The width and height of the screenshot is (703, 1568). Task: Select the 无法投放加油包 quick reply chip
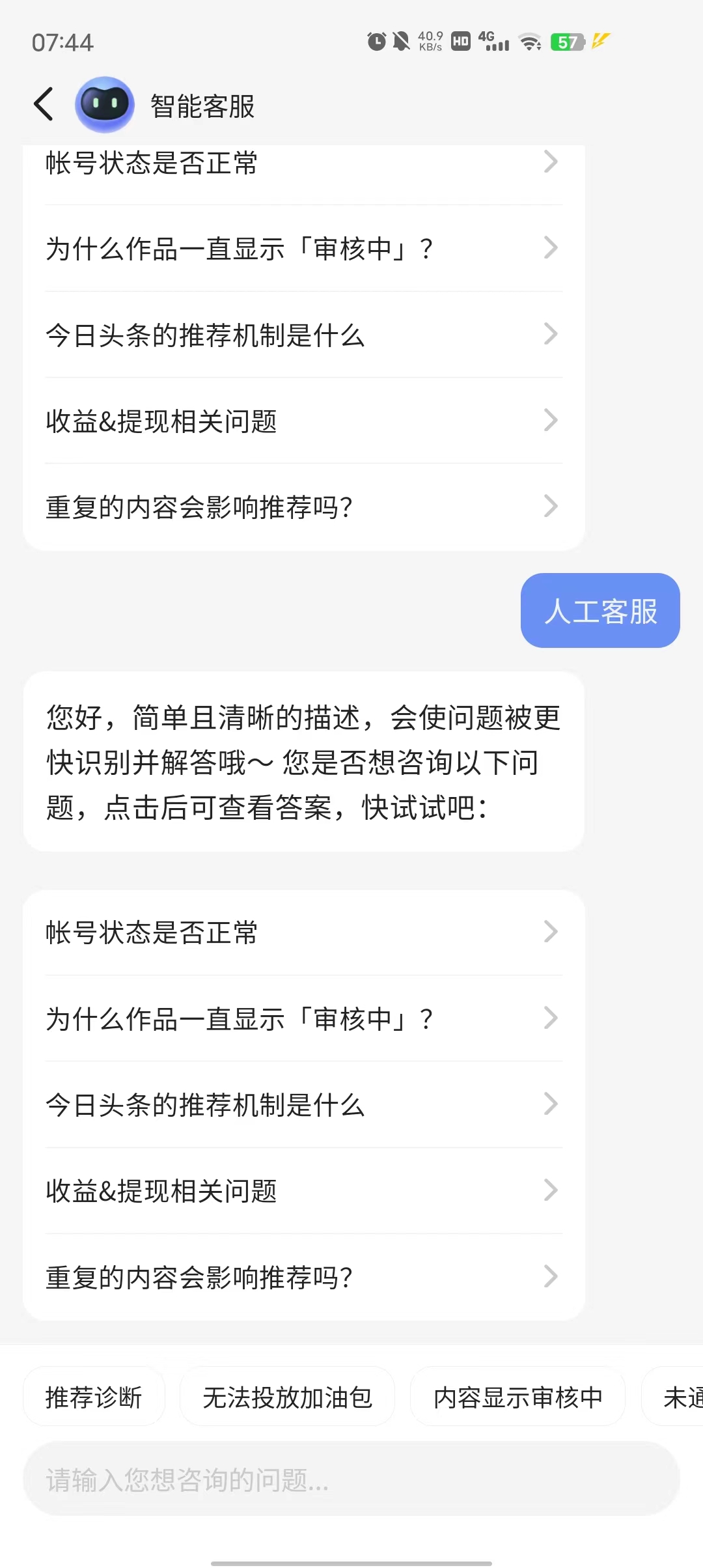click(287, 1396)
